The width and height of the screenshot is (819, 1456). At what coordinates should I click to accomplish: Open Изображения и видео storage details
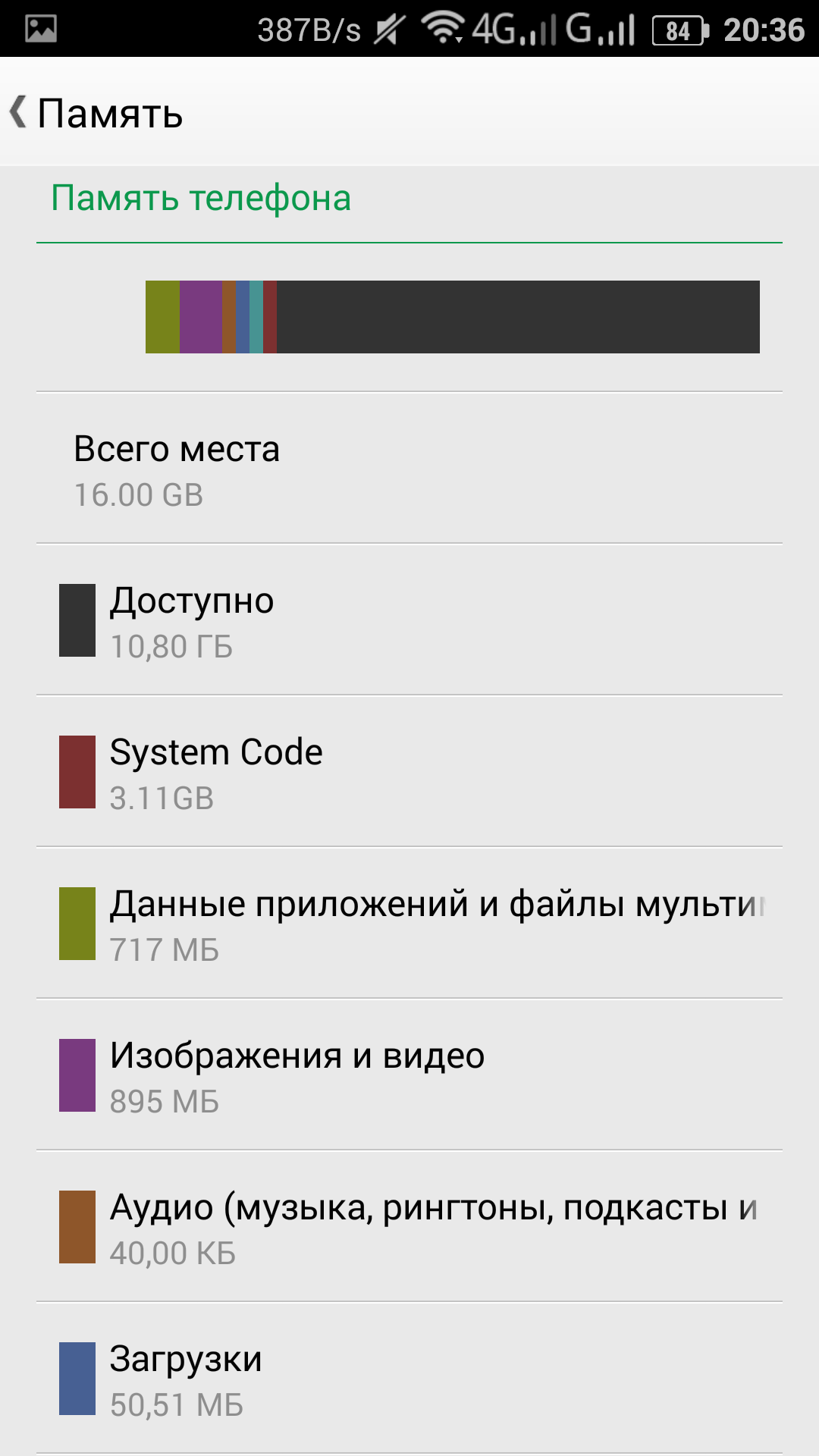tap(409, 1075)
